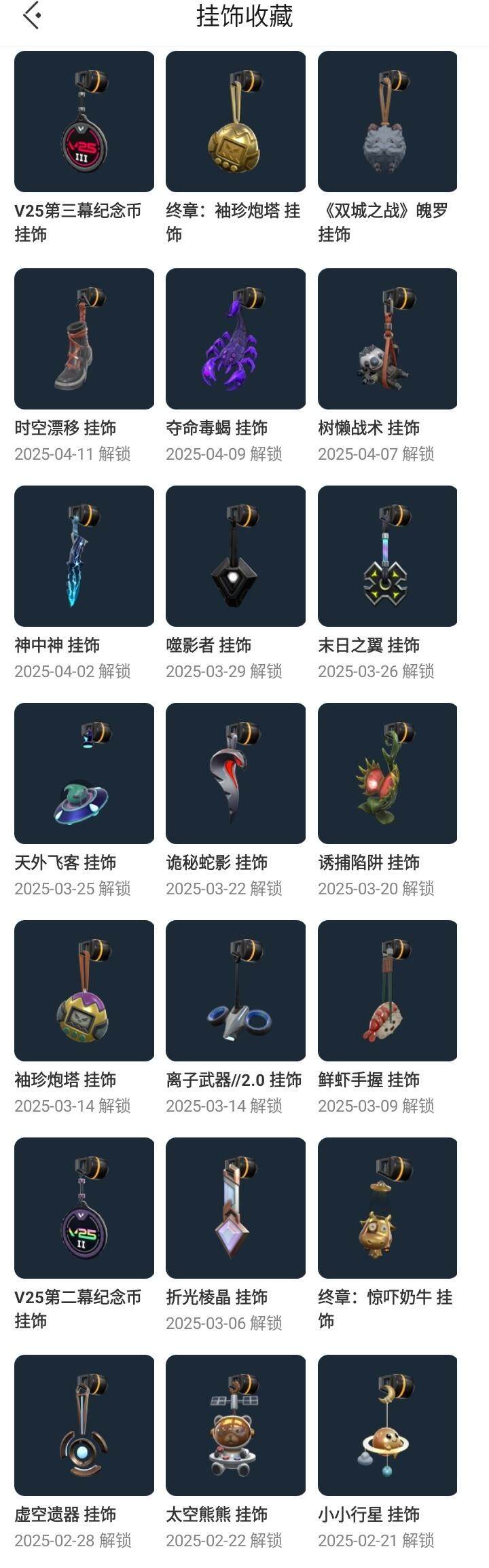This screenshot has width=489, height=1568.
Task: View 小小行星 挂饰 item
Action: [x=387, y=1425]
